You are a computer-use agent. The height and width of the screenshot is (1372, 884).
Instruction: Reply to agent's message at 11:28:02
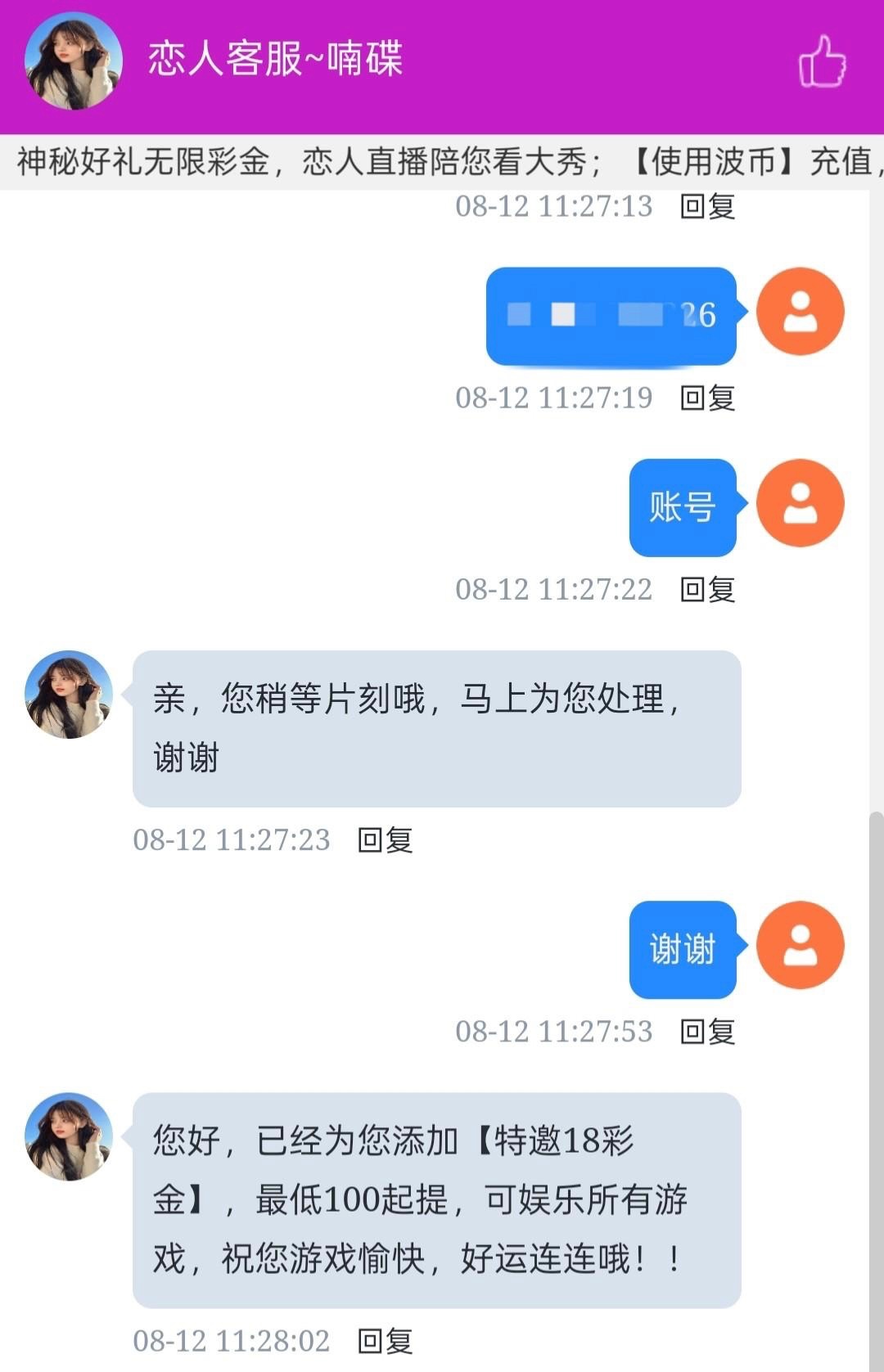[x=385, y=1341]
